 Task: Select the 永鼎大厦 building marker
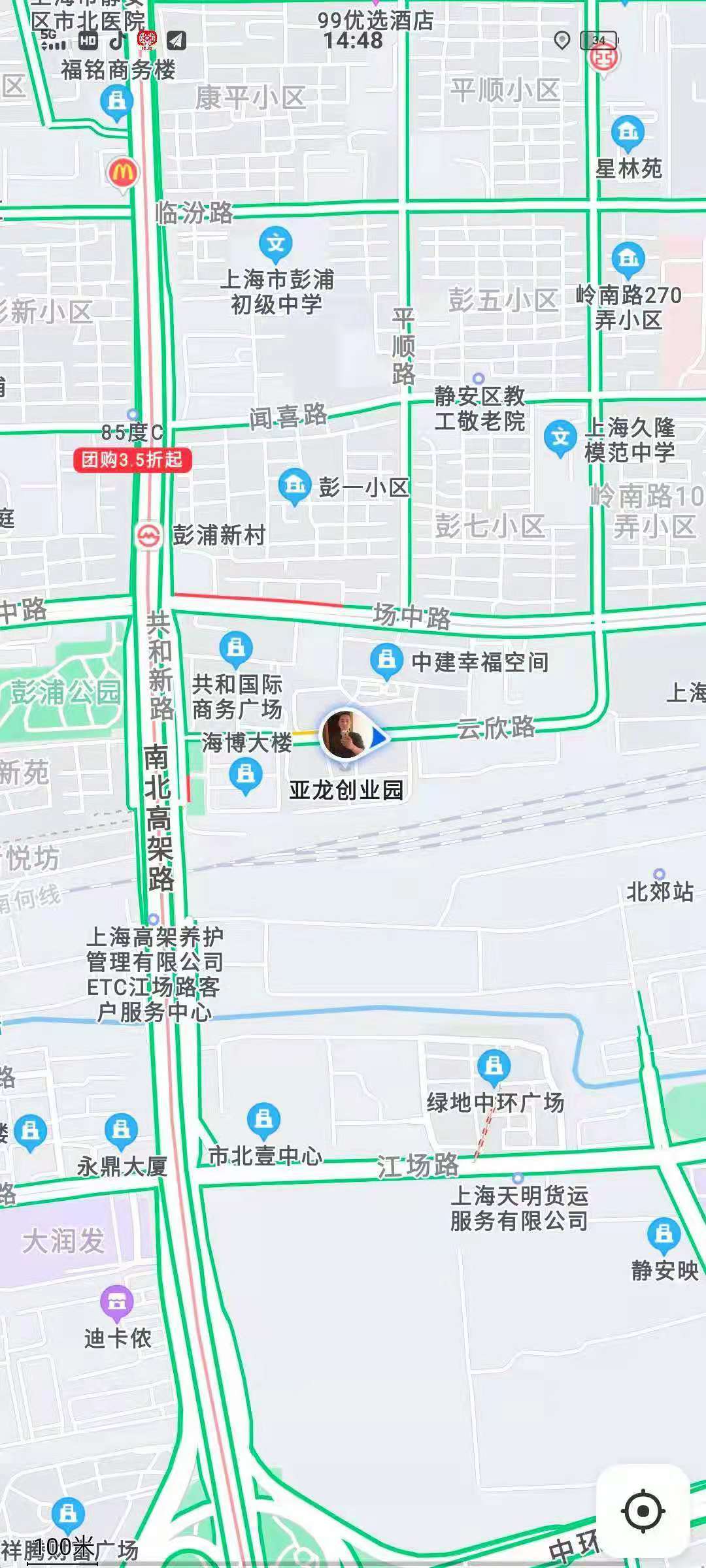tap(121, 1130)
